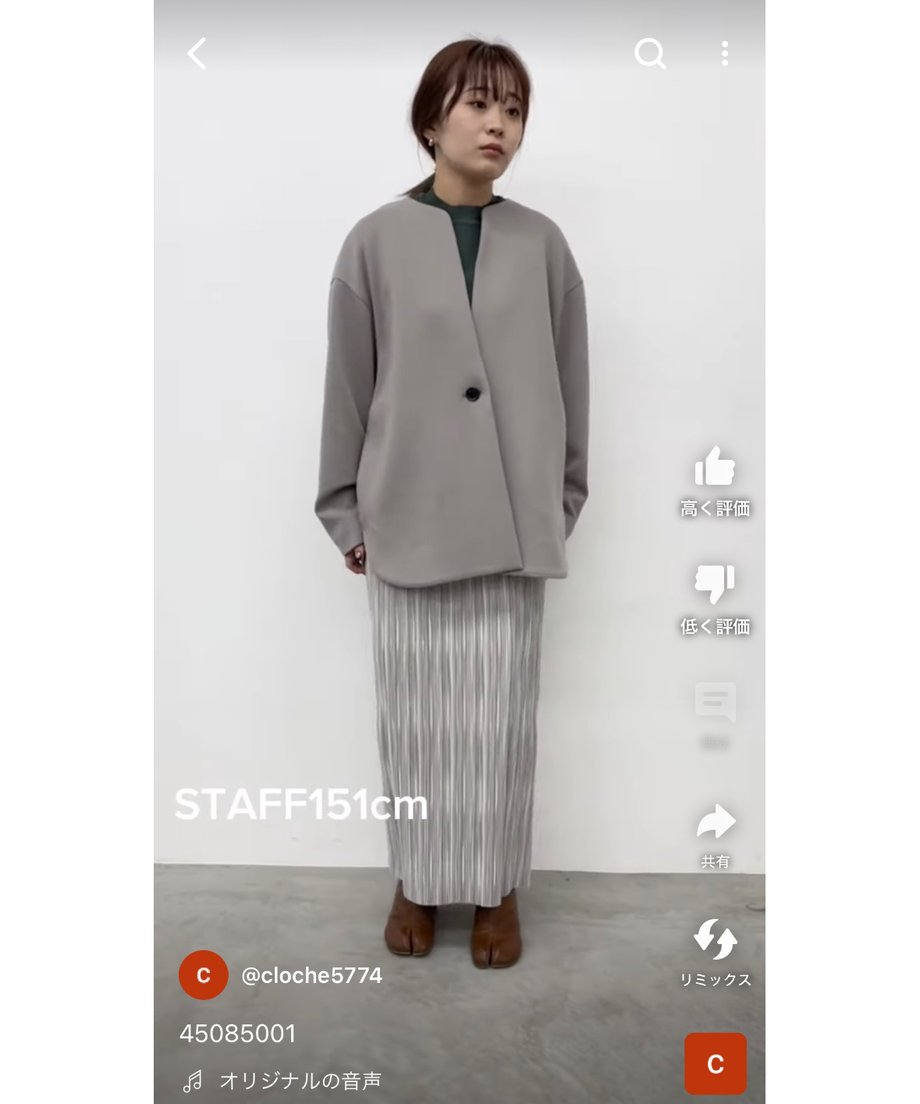This screenshot has width=920, height=1104.
Task: Open the three-dot overflow menu
Action: point(725,54)
